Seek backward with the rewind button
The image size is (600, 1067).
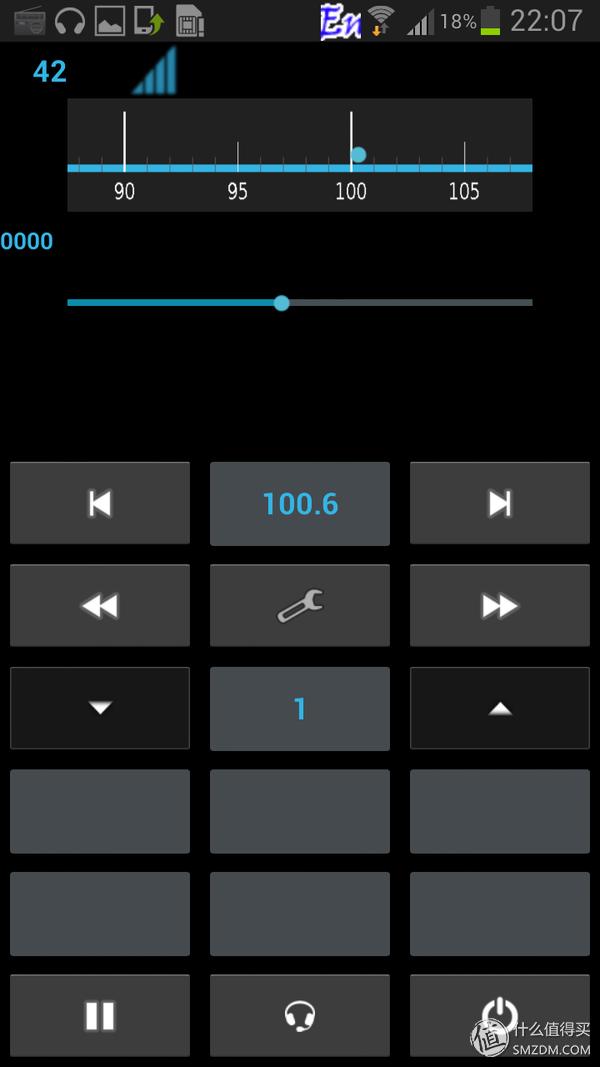click(x=100, y=605)
